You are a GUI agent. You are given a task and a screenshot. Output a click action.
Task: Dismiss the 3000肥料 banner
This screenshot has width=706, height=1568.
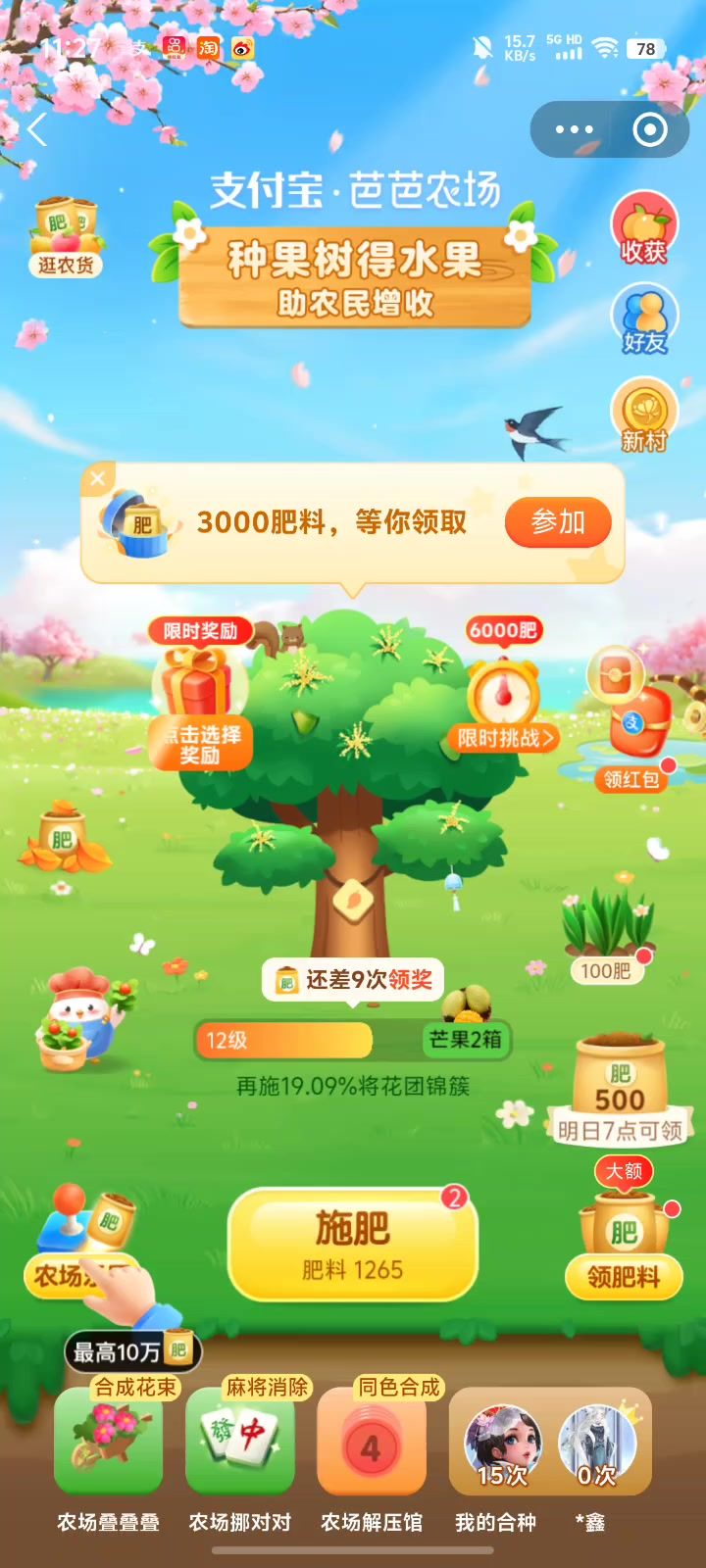[97, 478]
